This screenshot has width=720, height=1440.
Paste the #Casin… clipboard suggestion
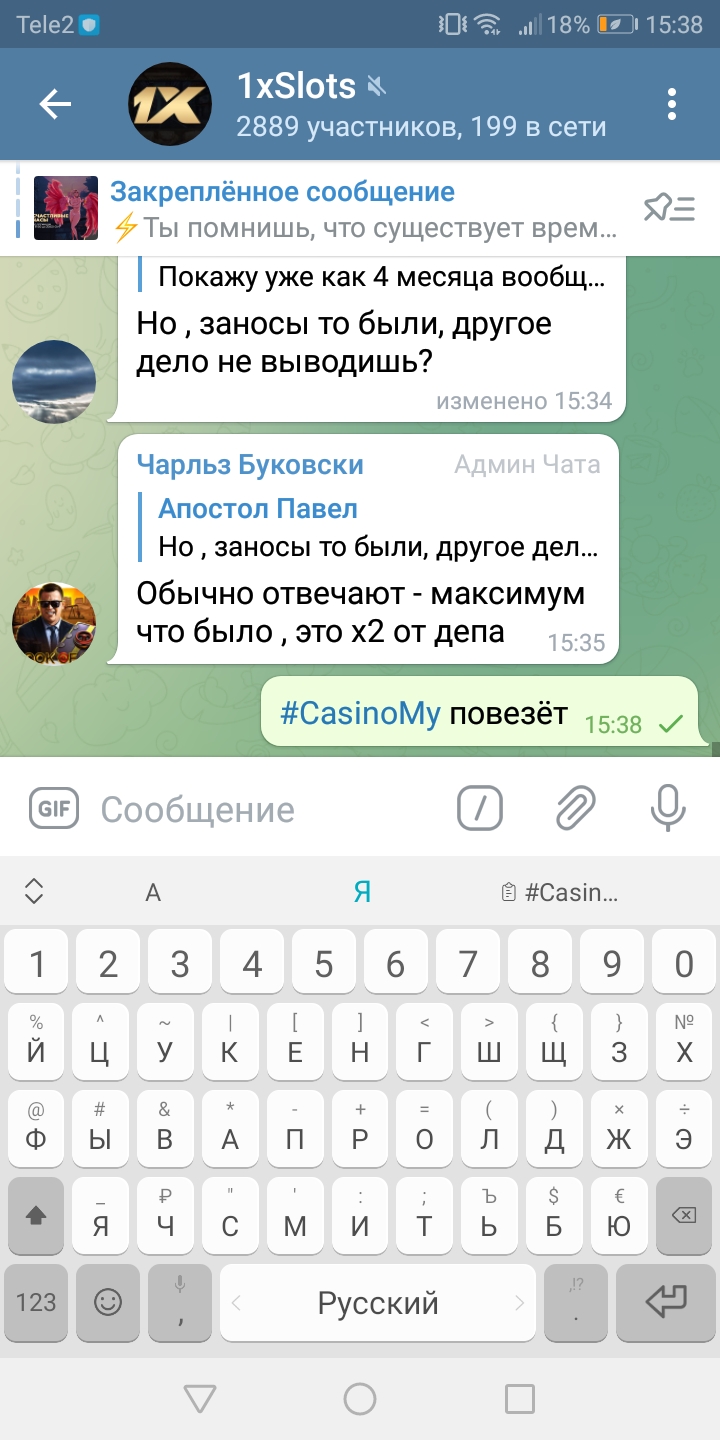pos(560,891)
